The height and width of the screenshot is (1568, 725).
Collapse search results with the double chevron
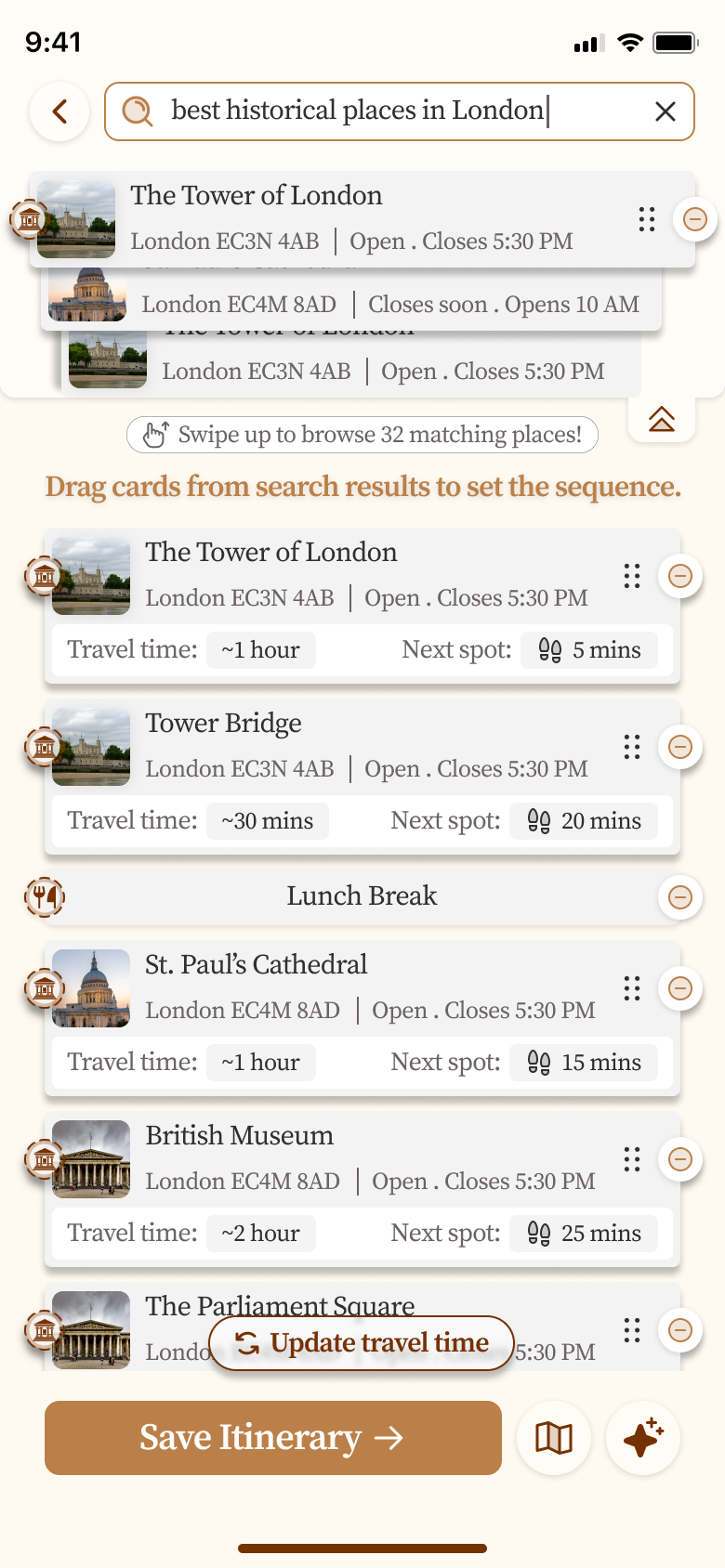pyautogui.click(x=661, y=419)
